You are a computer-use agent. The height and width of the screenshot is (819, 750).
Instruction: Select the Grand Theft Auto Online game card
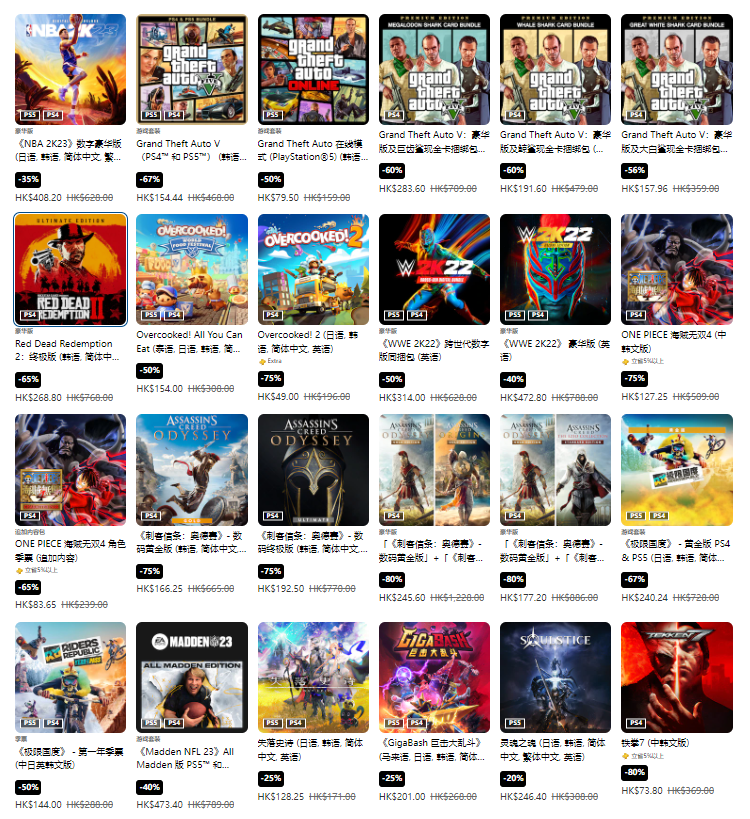[x=313, y=69]
